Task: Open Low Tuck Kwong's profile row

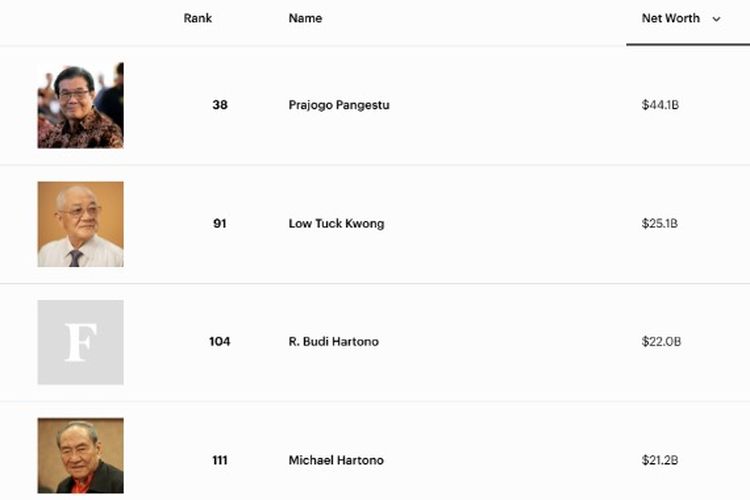Action: (x=336, y=224)
